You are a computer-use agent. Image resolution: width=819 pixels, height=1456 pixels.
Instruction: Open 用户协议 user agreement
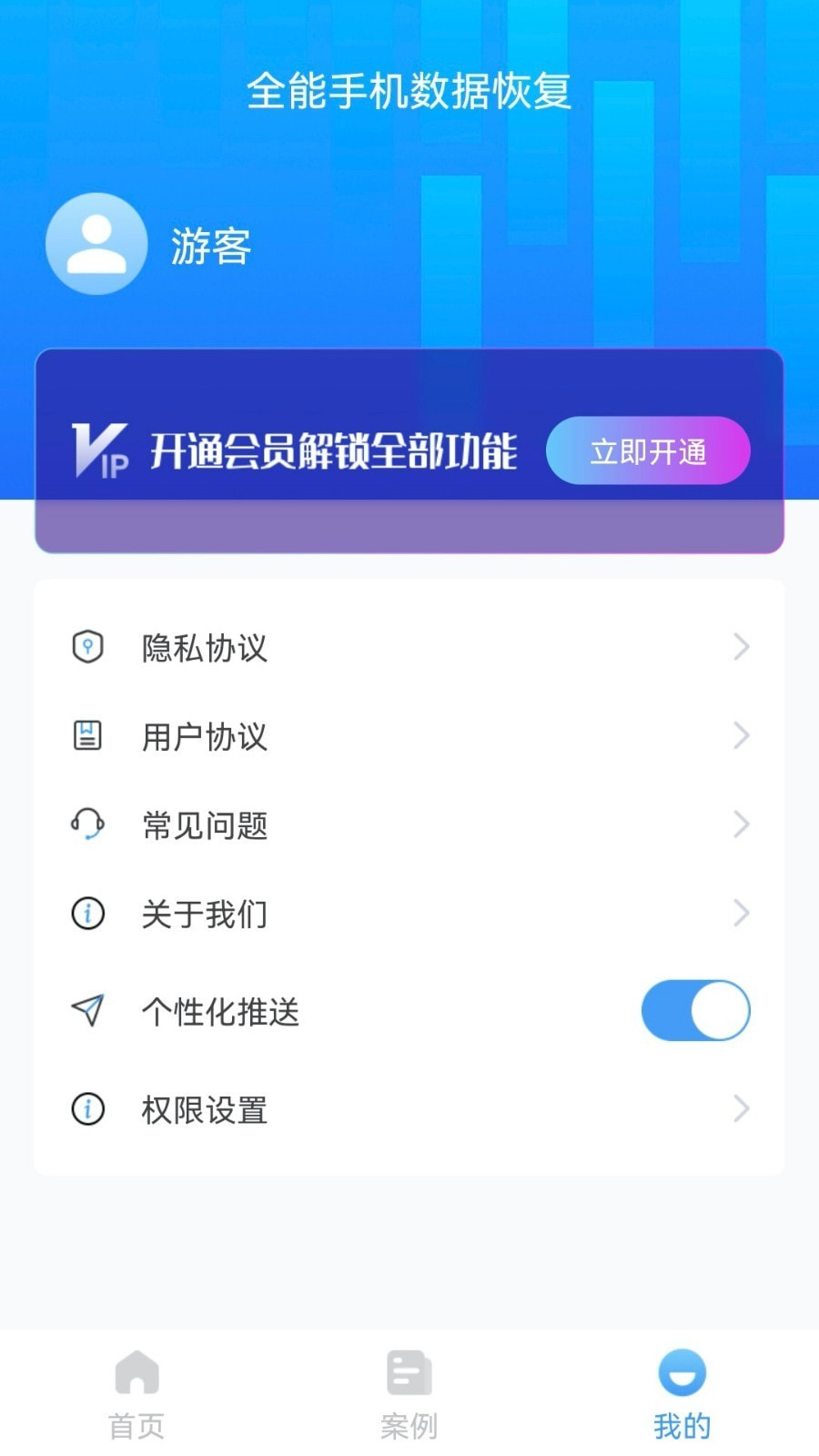pos(409,735)
